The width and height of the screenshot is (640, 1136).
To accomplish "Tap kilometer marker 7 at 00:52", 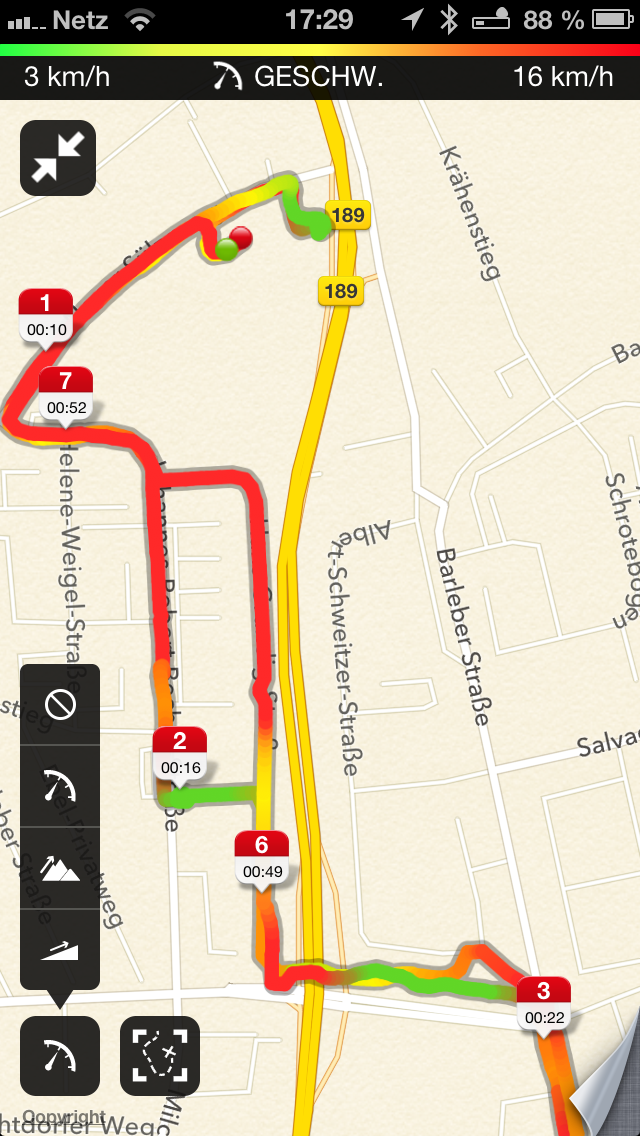I will coord(66,395).
